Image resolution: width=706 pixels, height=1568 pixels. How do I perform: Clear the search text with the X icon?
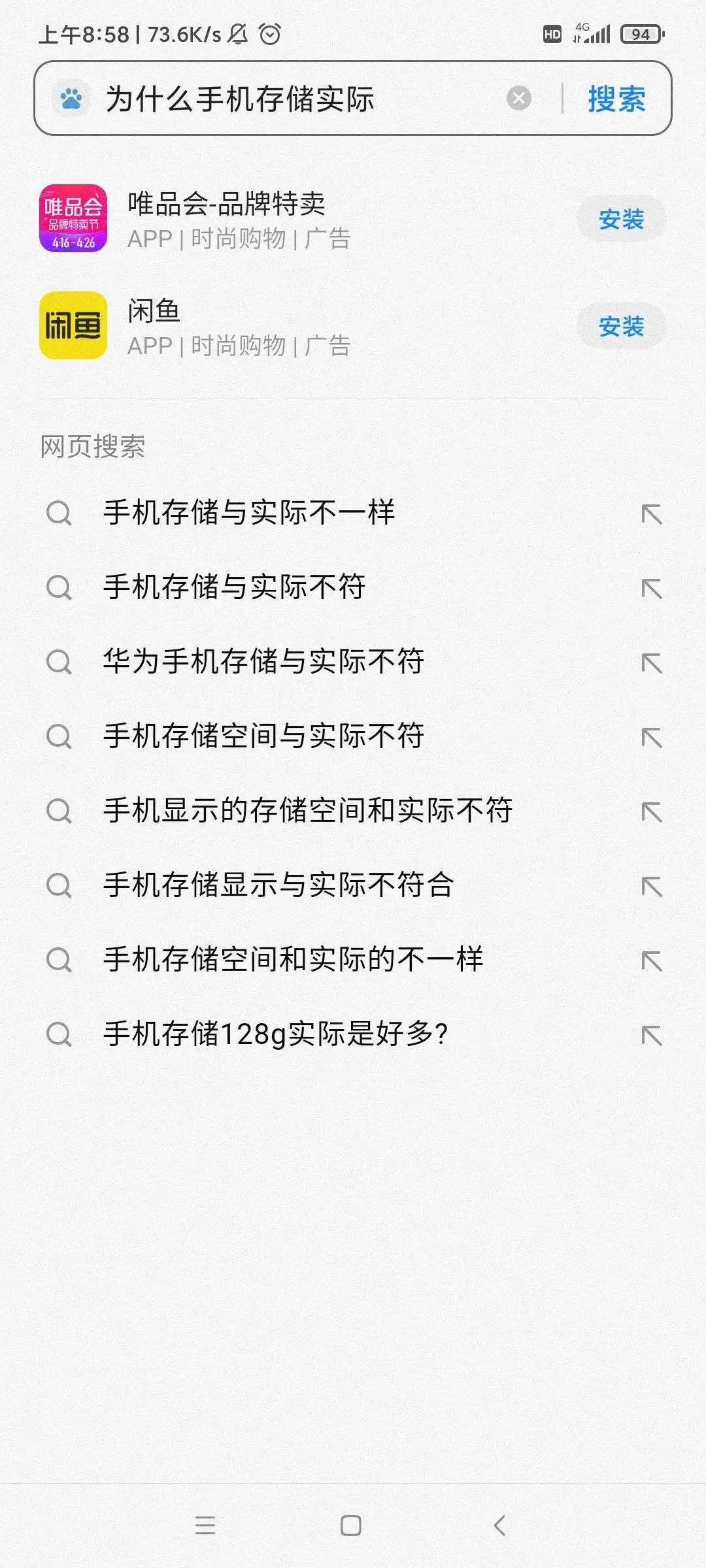point(518,99)
